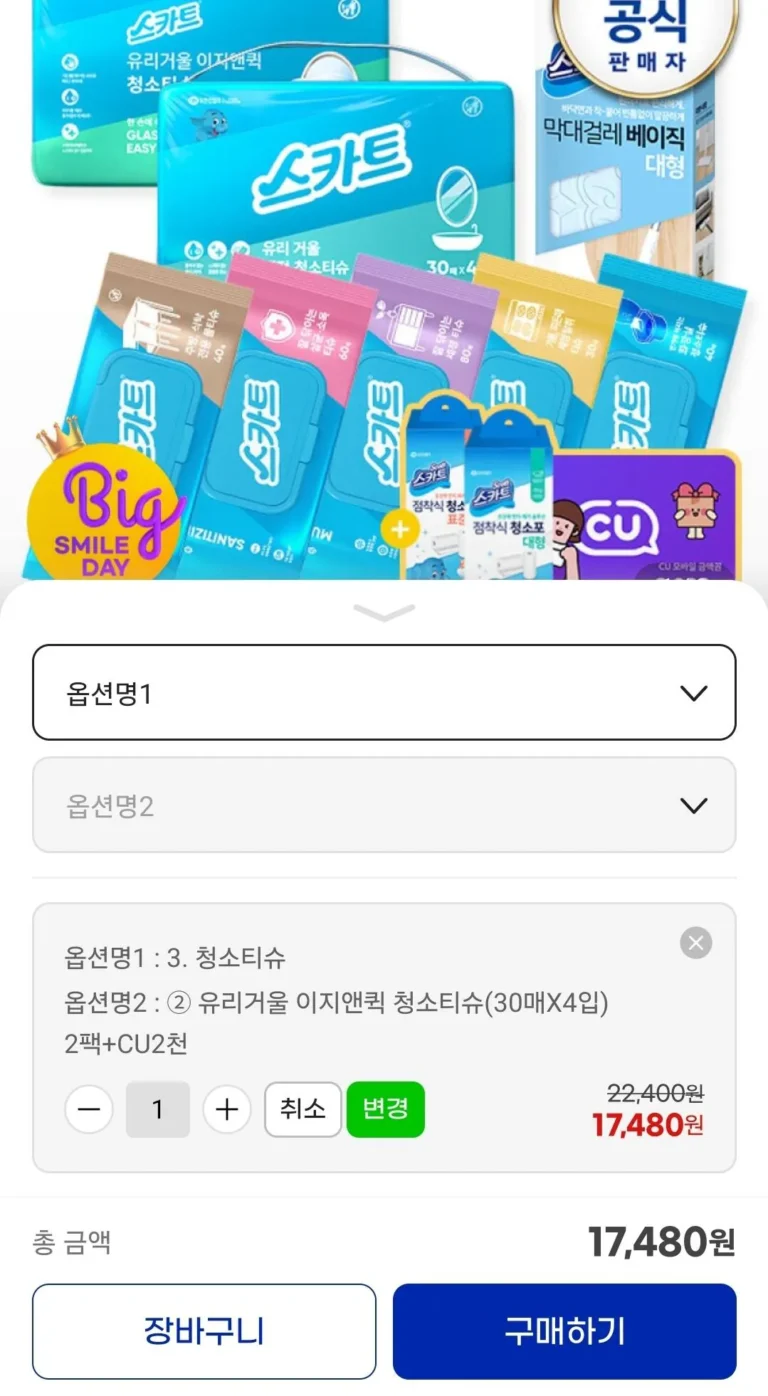Tap the quantity field showing 1
768x1396 pixels.
pos(158,1109)
